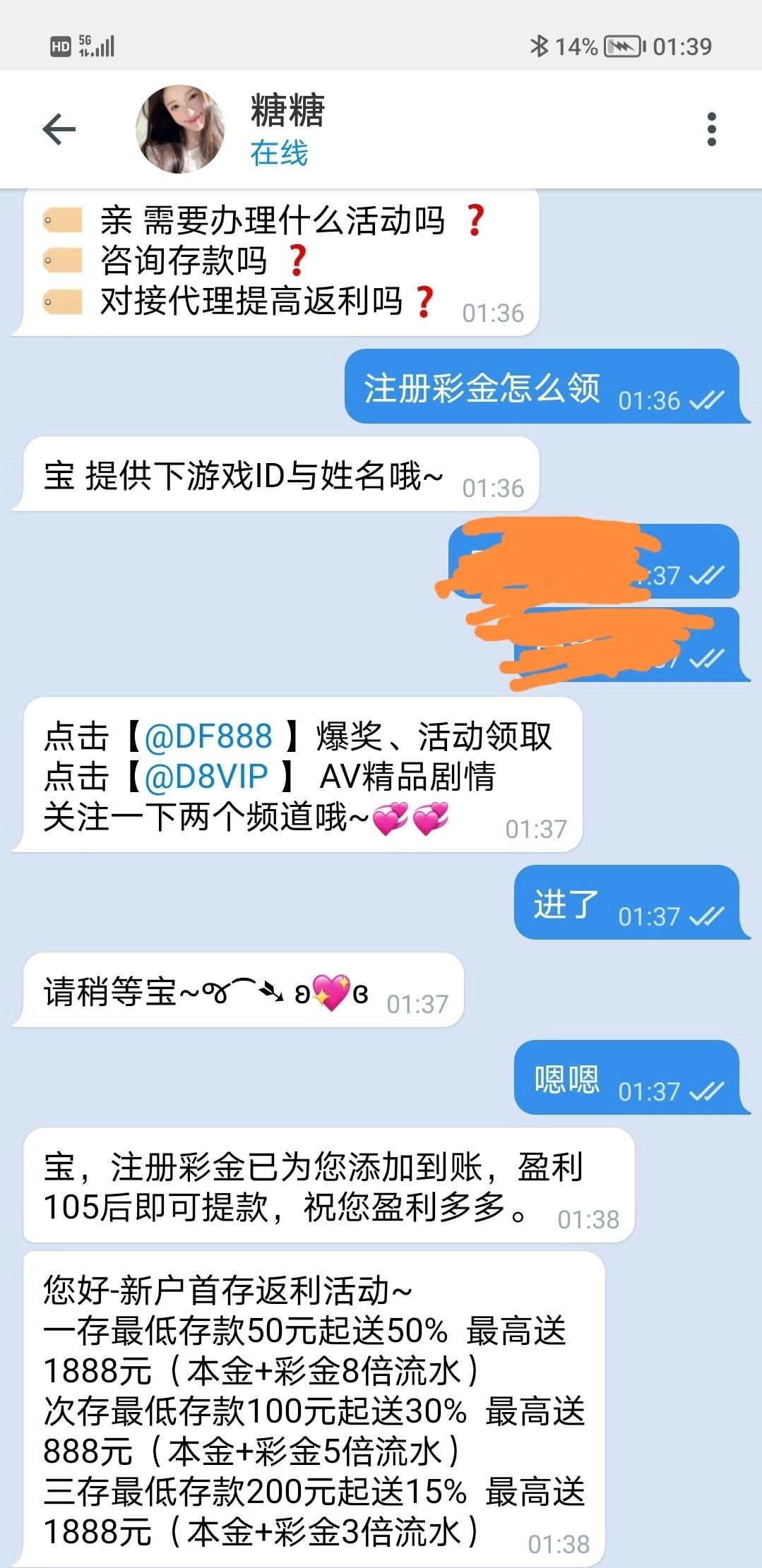Open the @DF888 channel link
Viewport: 762px width, 1568px height.
click(208, 736)
